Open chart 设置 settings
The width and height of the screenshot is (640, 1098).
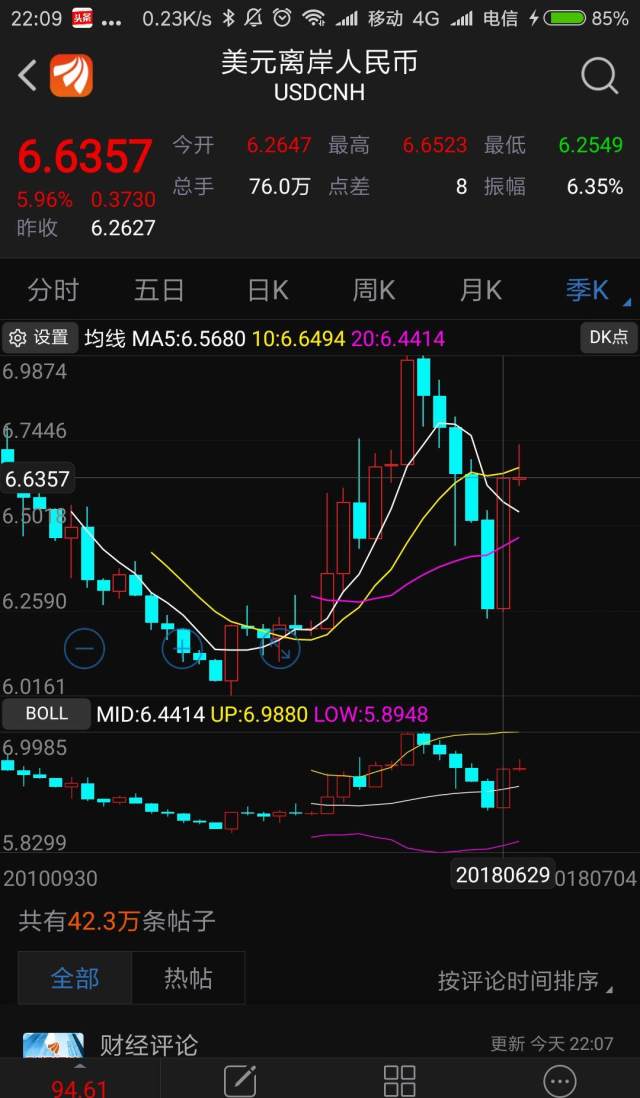39,338
